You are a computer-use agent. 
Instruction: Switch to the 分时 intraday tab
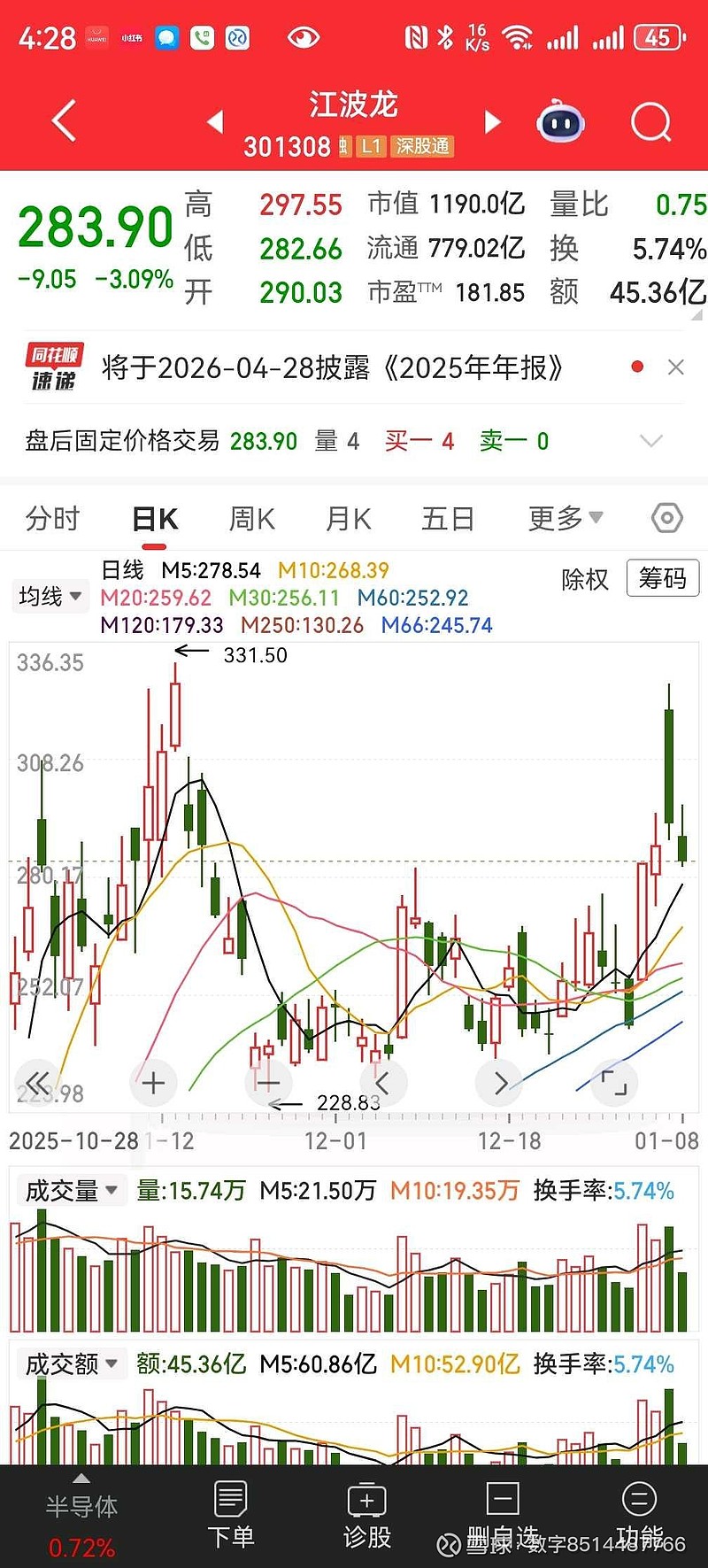coord(52,519)
